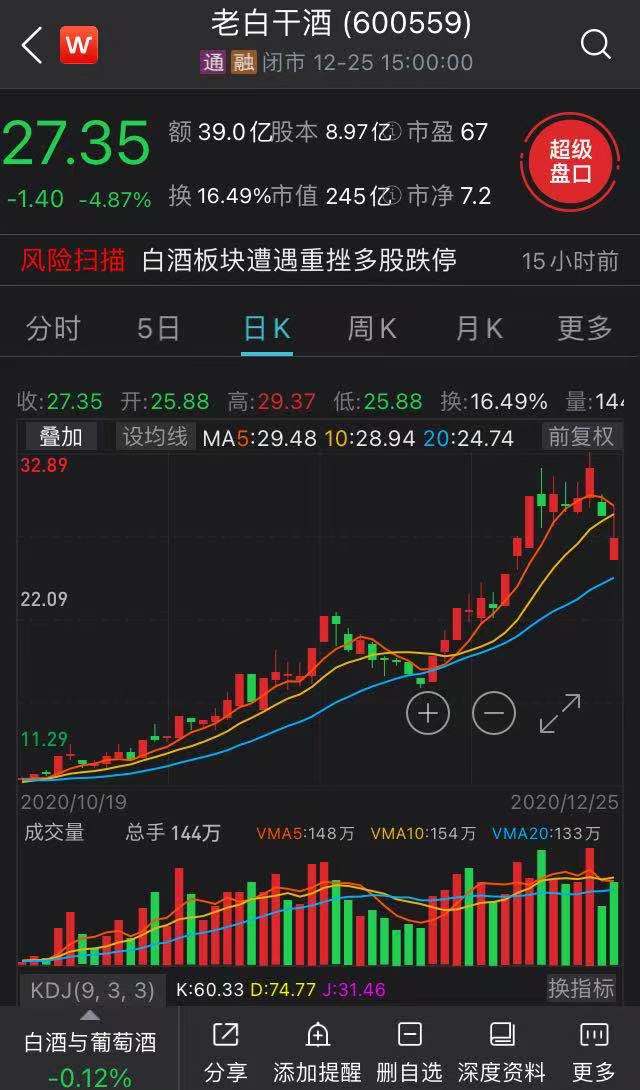640x1090 pixels.
Task: Expand the chart to full screen
Action: point(559,713)
